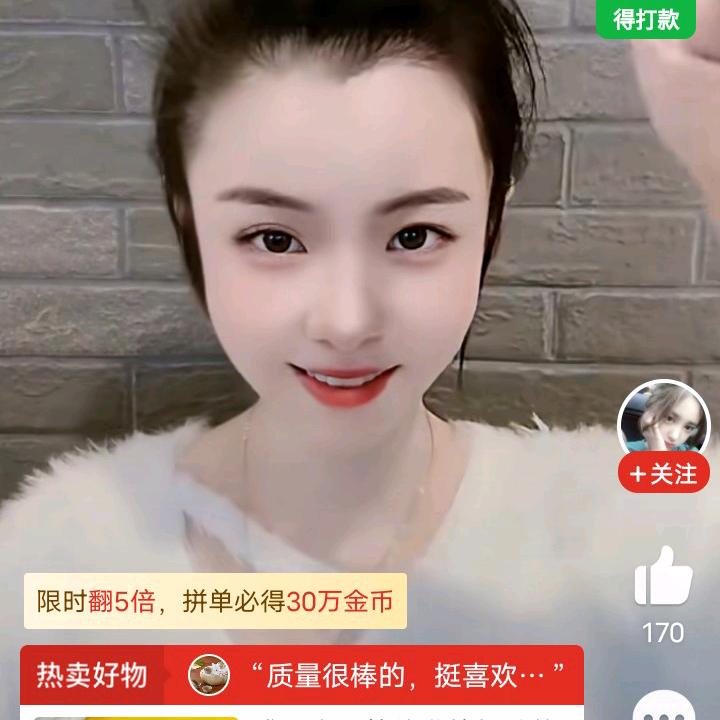Like this video with thumbs-up
This screenshot has width=720, height=720.
click(663, 579)
